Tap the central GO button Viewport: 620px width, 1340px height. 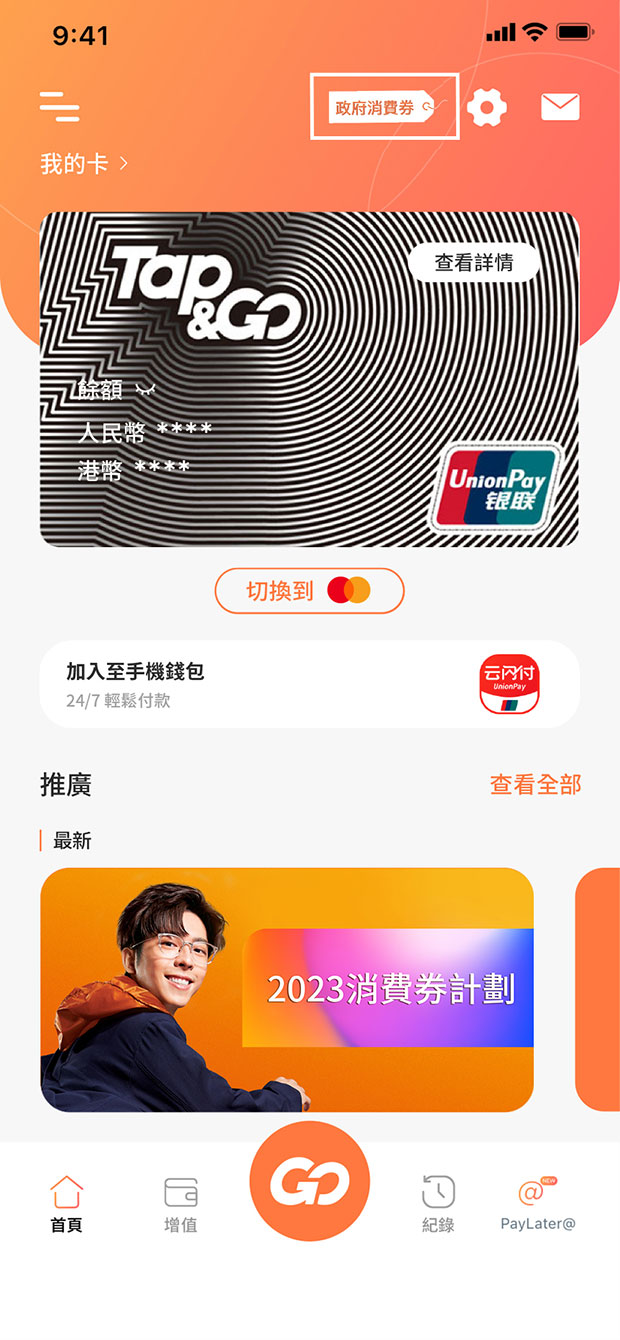pyautogui.click(x=309, y=1182)
